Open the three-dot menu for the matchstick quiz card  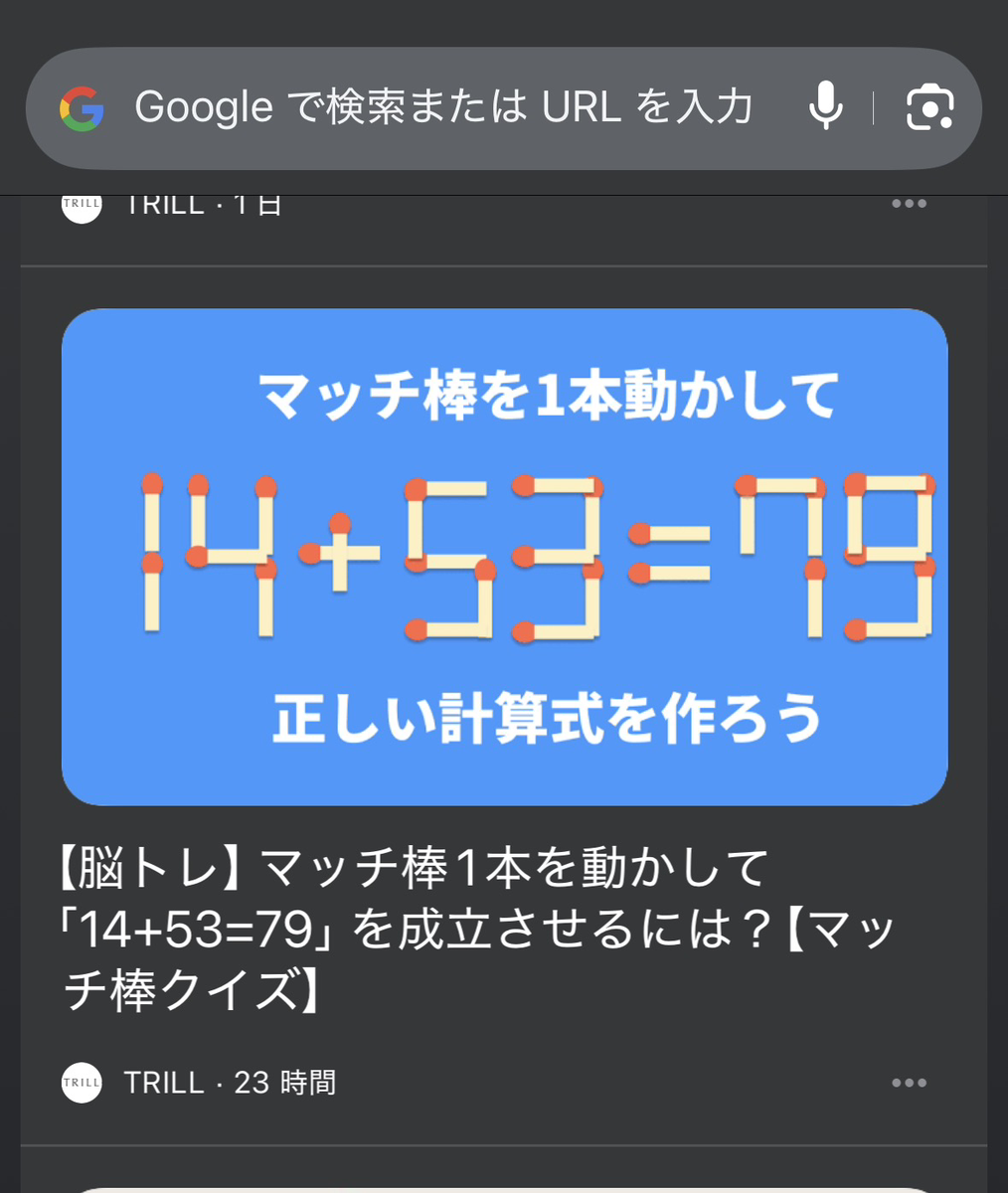908,1083
